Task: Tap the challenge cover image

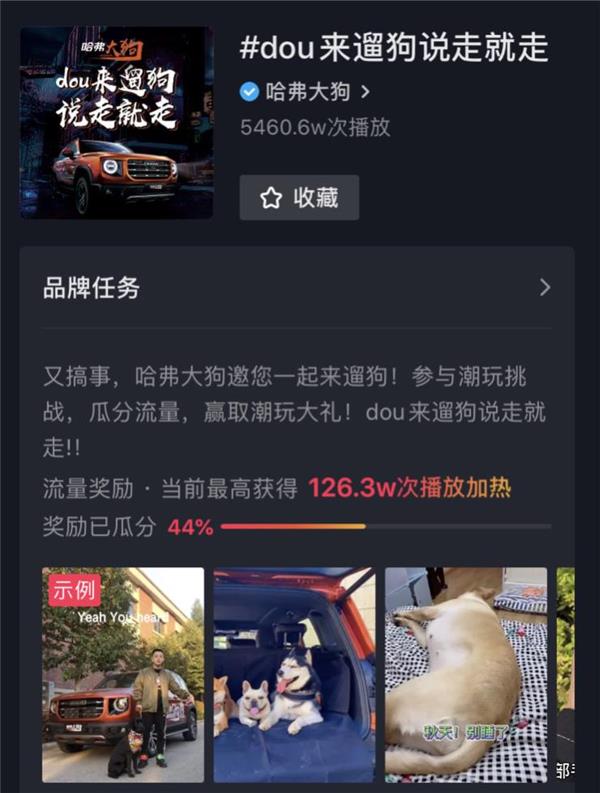Action: (x=116, y=122)
